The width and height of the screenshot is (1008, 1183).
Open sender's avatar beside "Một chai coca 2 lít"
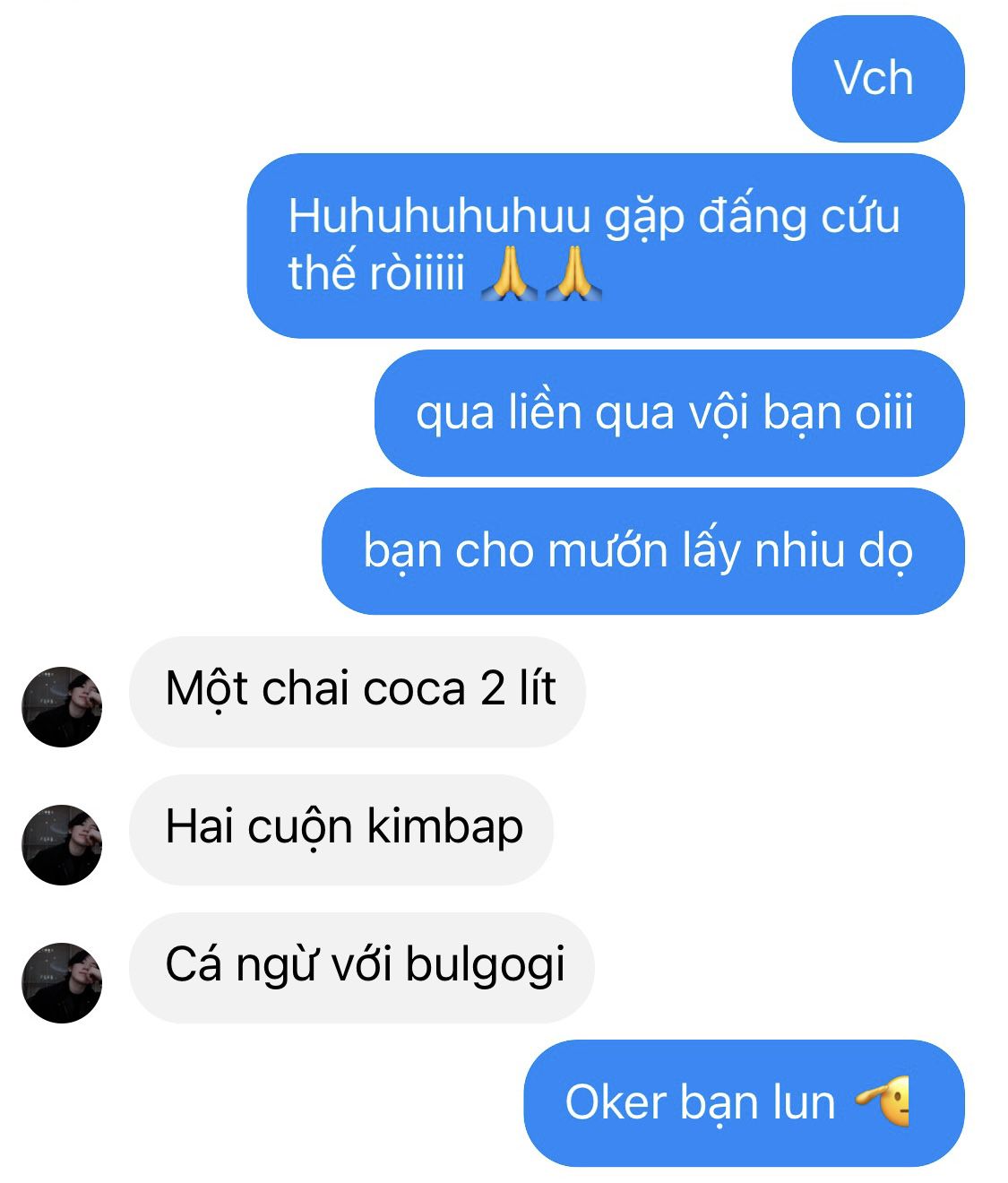coord(61,706)
